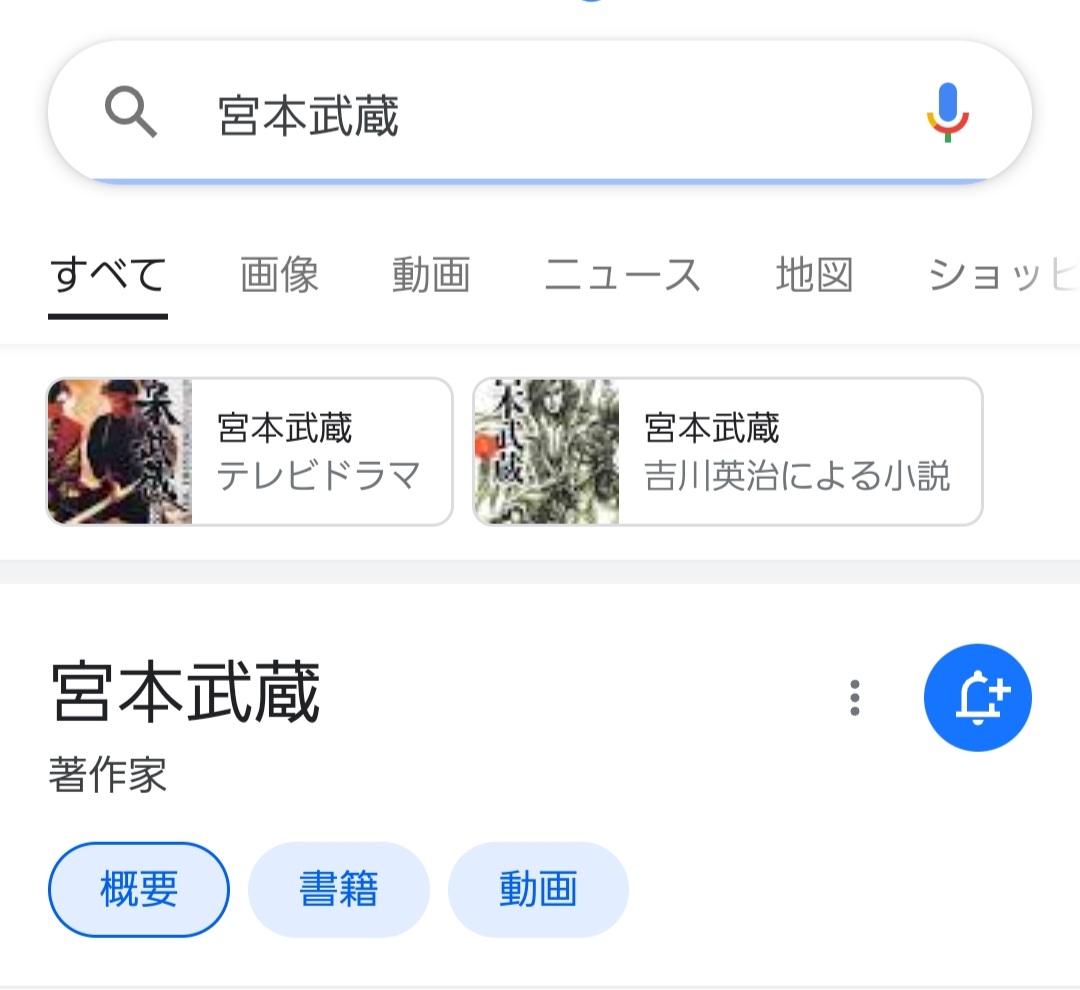Viewport: 1080px width, 990px height.
Task: Open the ショッピング tab
Action: [x=1000, y=275]
